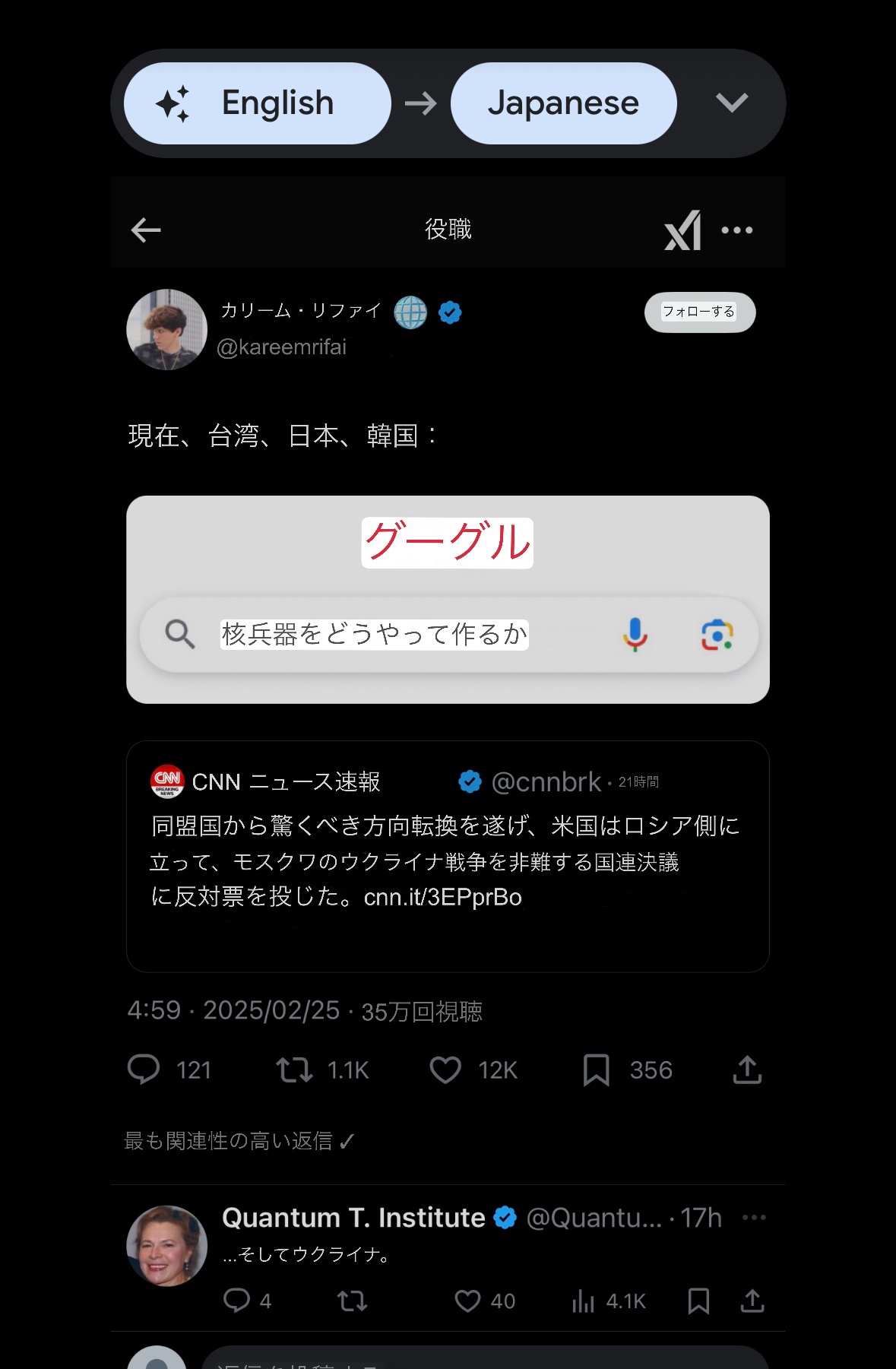Image resolution: width=896 pixels, height=1369 pixels.
Task: Open @kareemrifai's profile picture
Action: [167, 329]
